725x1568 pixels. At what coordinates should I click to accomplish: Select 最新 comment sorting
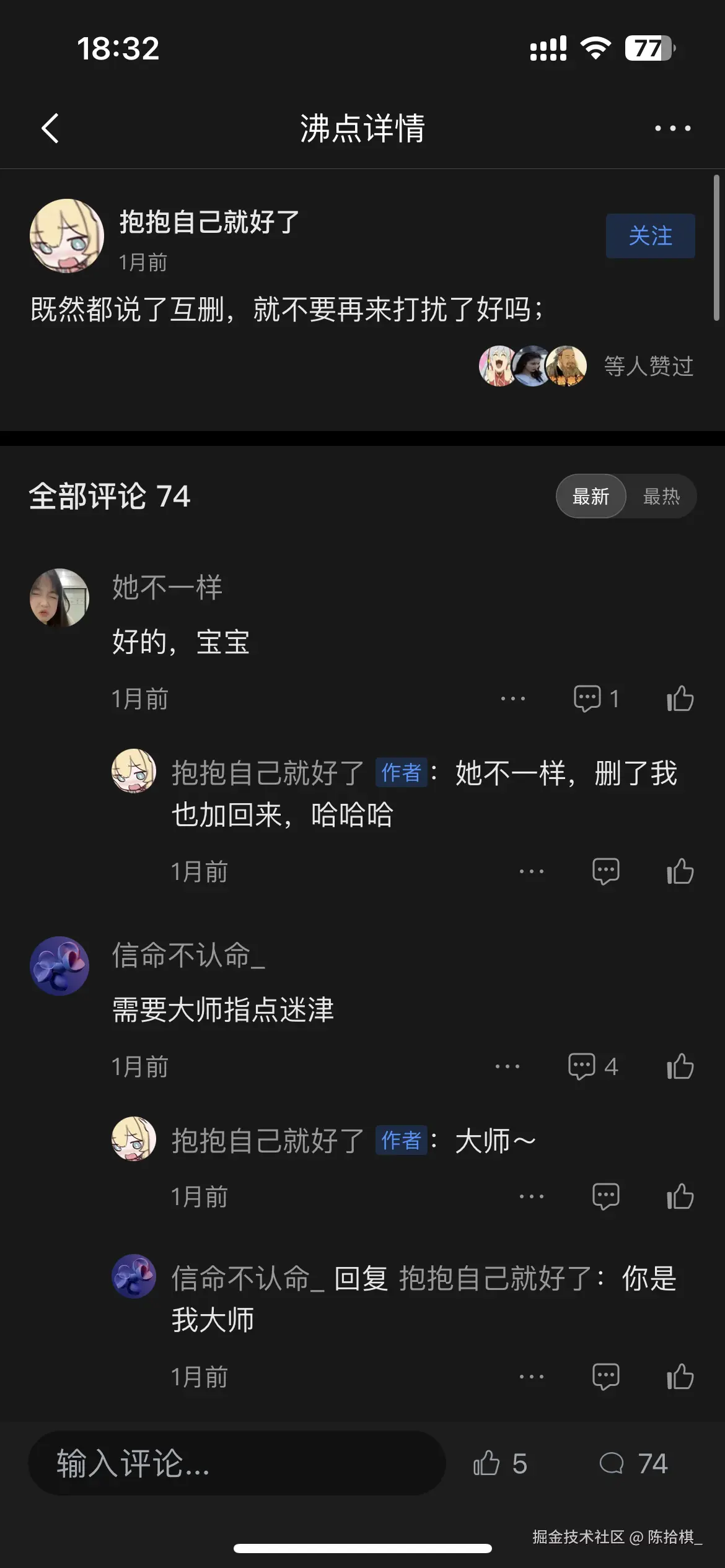[x=591, y=496]
